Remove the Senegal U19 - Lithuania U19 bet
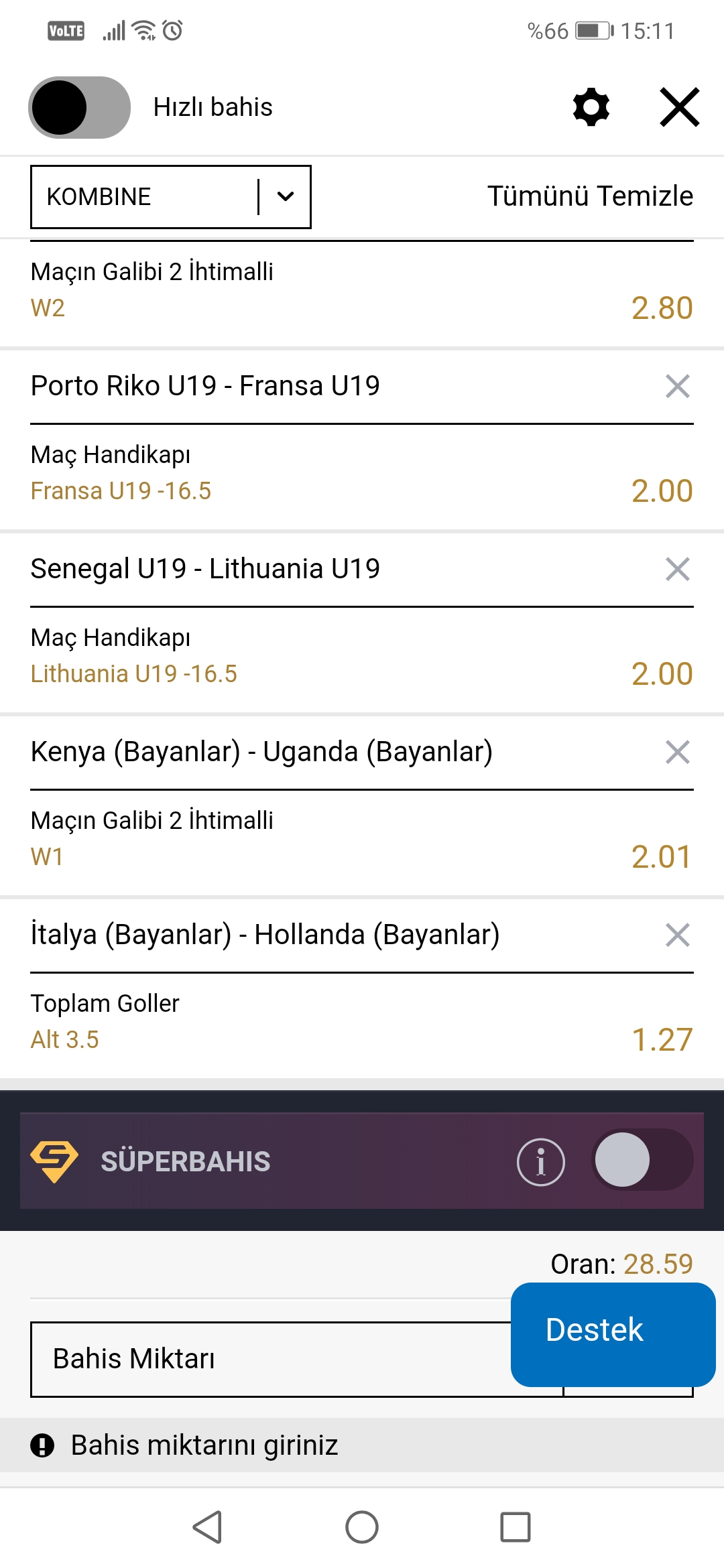The width and height of the screenshot is (724, 1568). (x=678, y=569)
